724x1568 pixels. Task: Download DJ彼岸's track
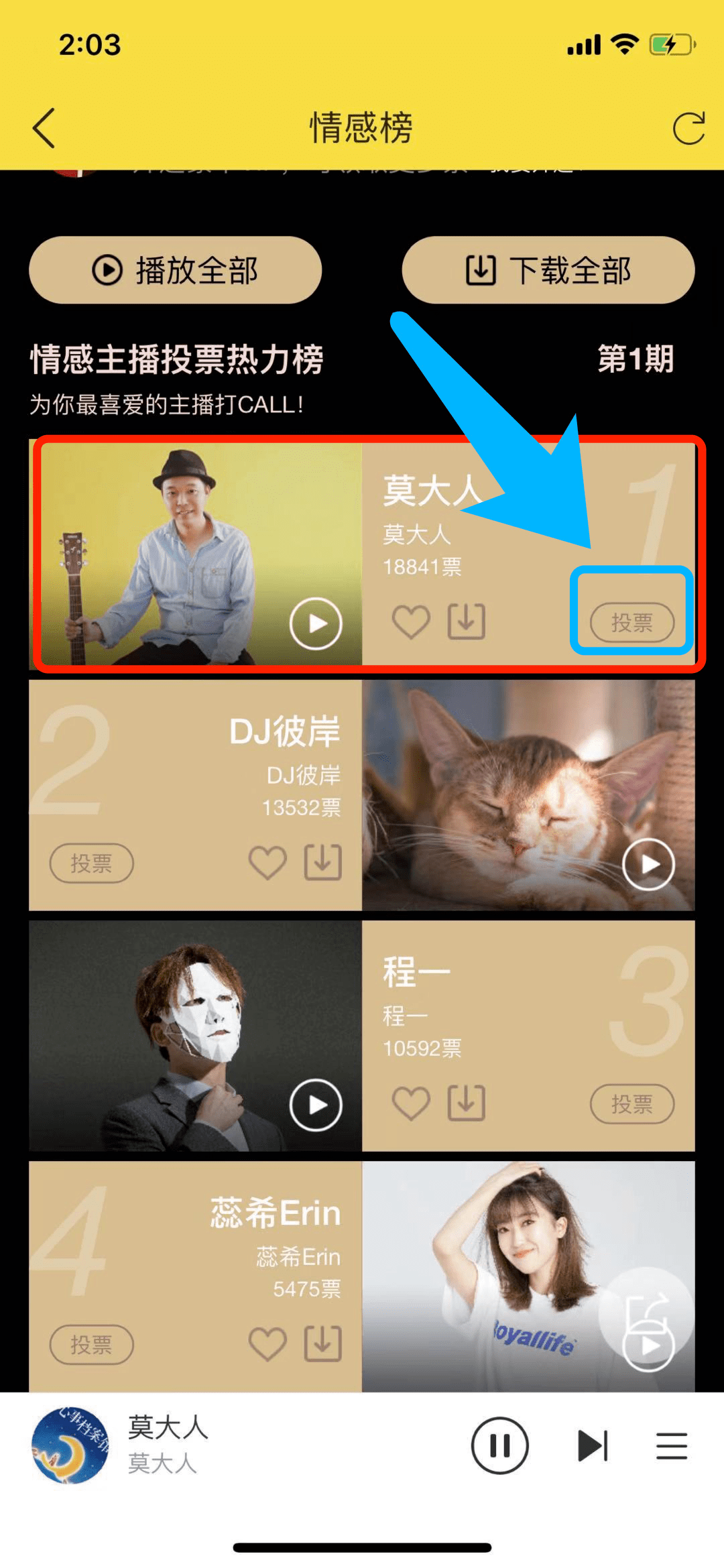323,862
